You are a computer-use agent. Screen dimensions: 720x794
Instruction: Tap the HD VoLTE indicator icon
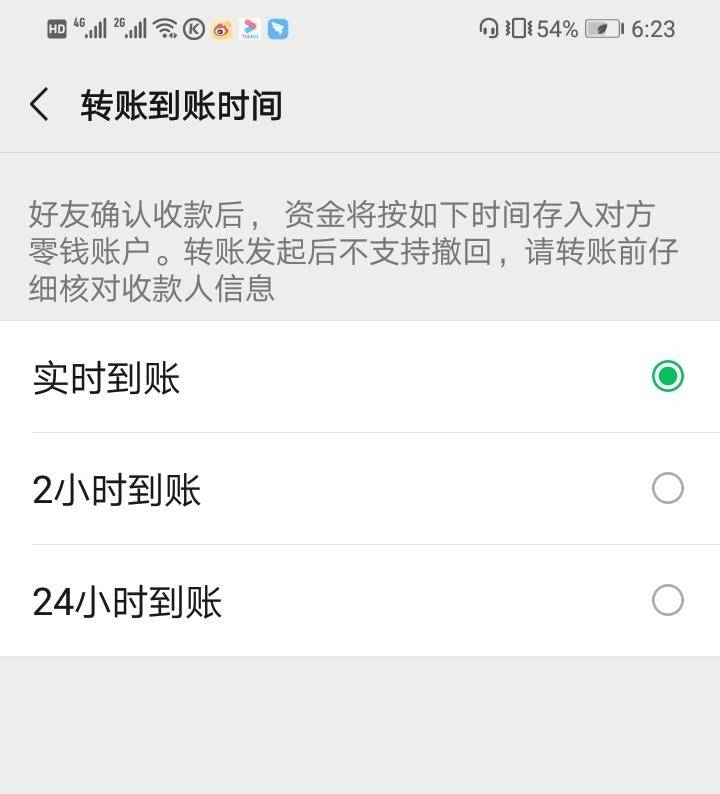(56, 28)
